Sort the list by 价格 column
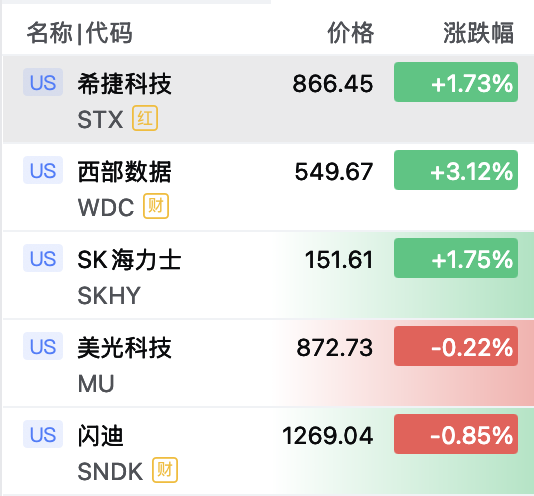The width and height of the screenshot is (534, 496). (350, 33)
